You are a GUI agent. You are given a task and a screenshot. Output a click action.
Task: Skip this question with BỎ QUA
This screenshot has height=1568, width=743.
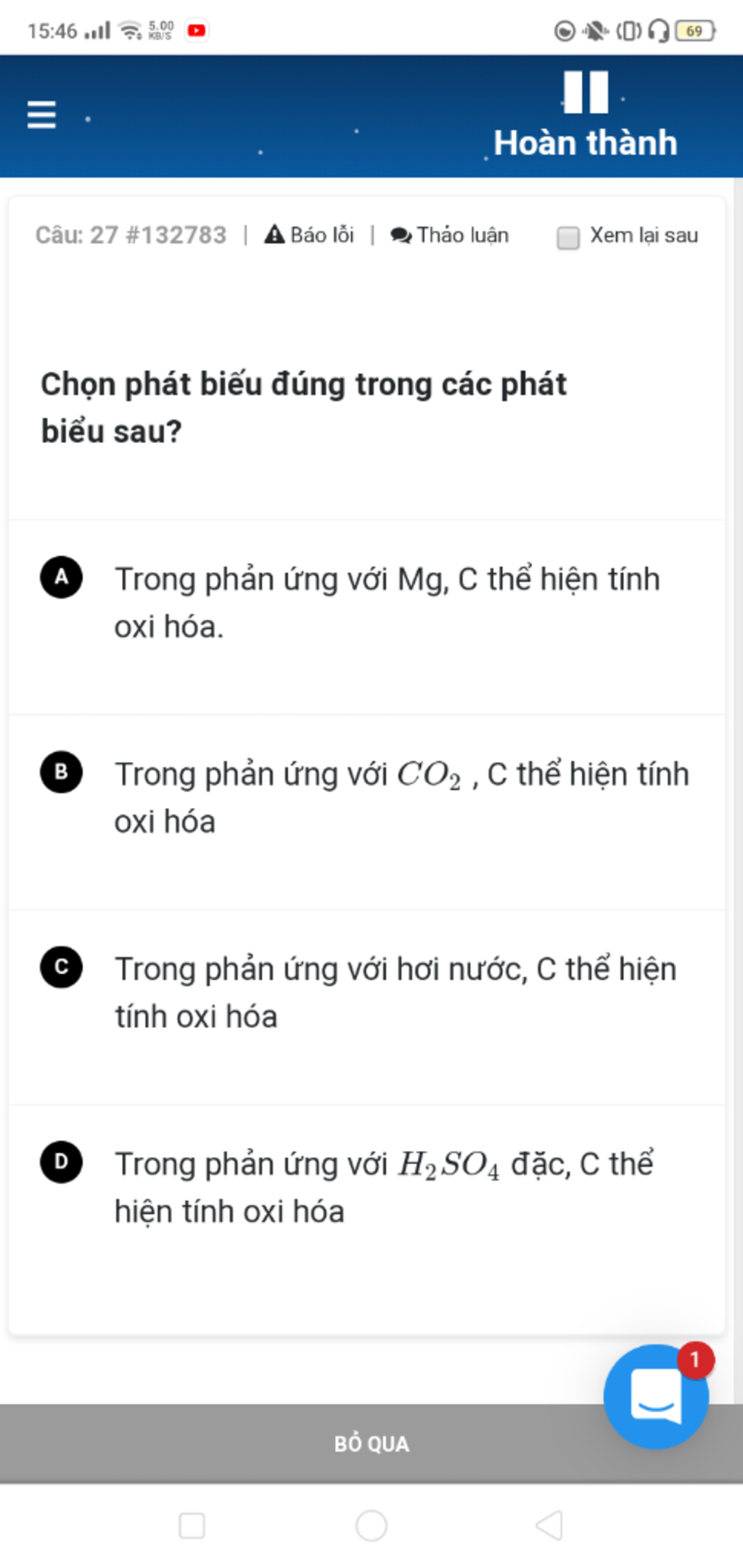pyautogui.click(x=371, y=1443)
